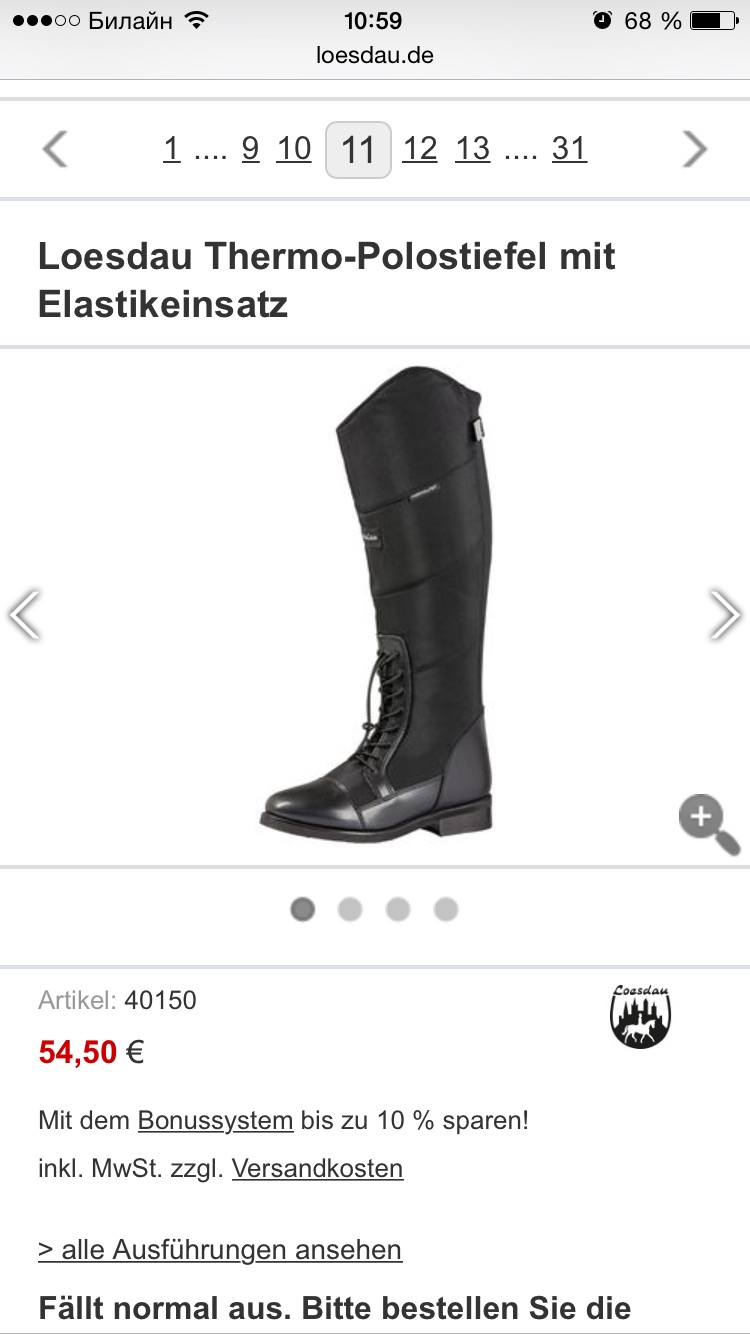The width and height of the screenshot is (750, 1334).
Task: Show the next boot image
Action: pos(725,614)
